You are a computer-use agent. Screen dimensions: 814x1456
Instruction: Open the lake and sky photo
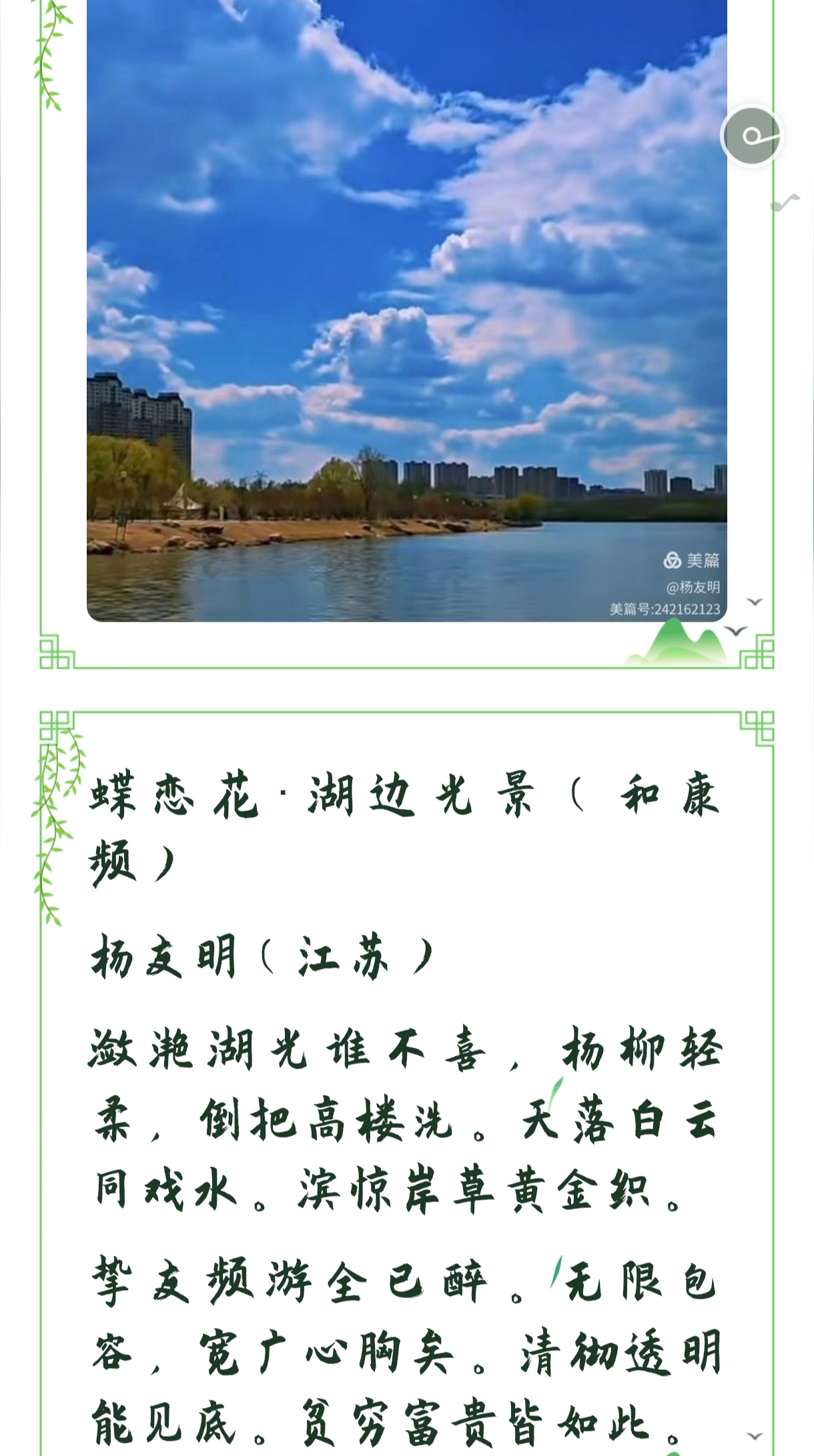(407, 311)
